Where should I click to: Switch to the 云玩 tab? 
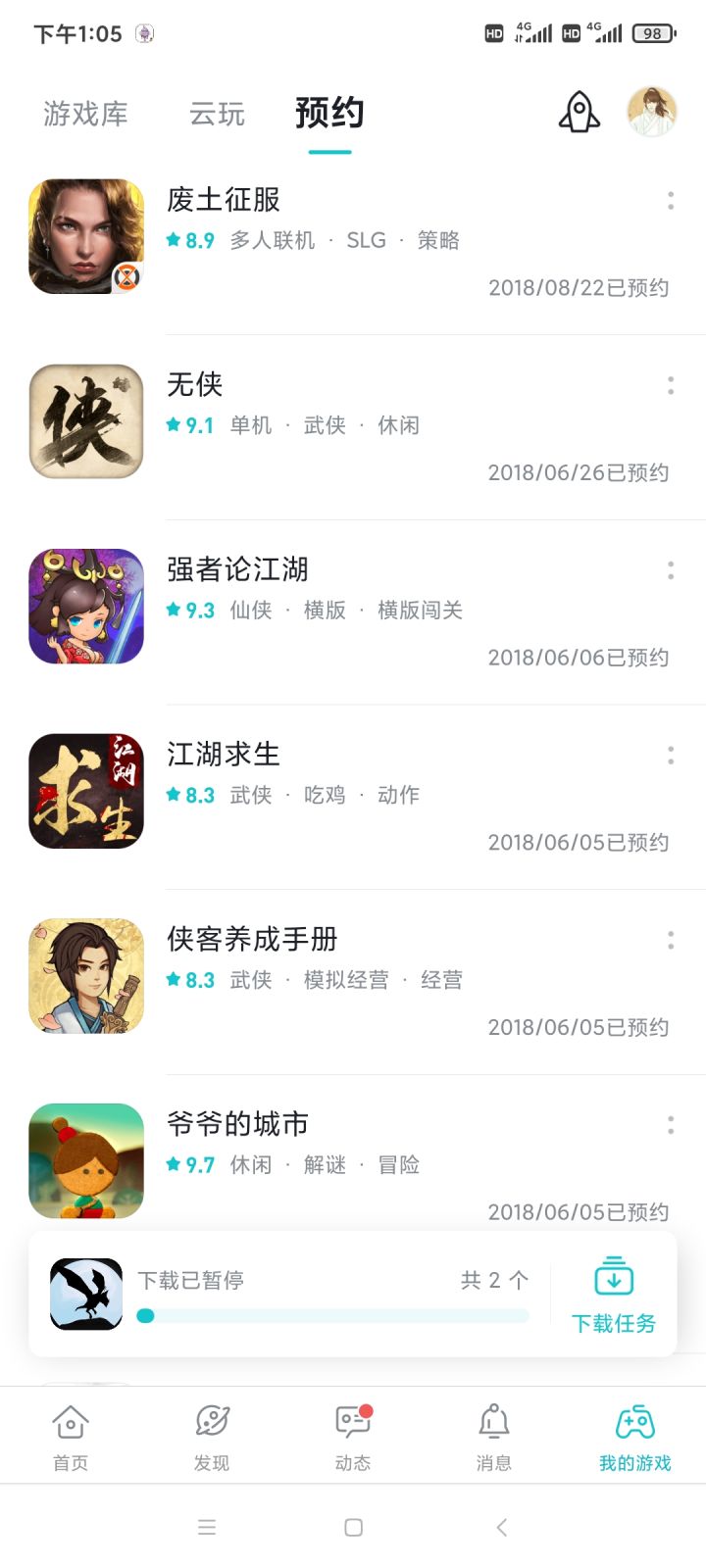[x=216, y=113]
